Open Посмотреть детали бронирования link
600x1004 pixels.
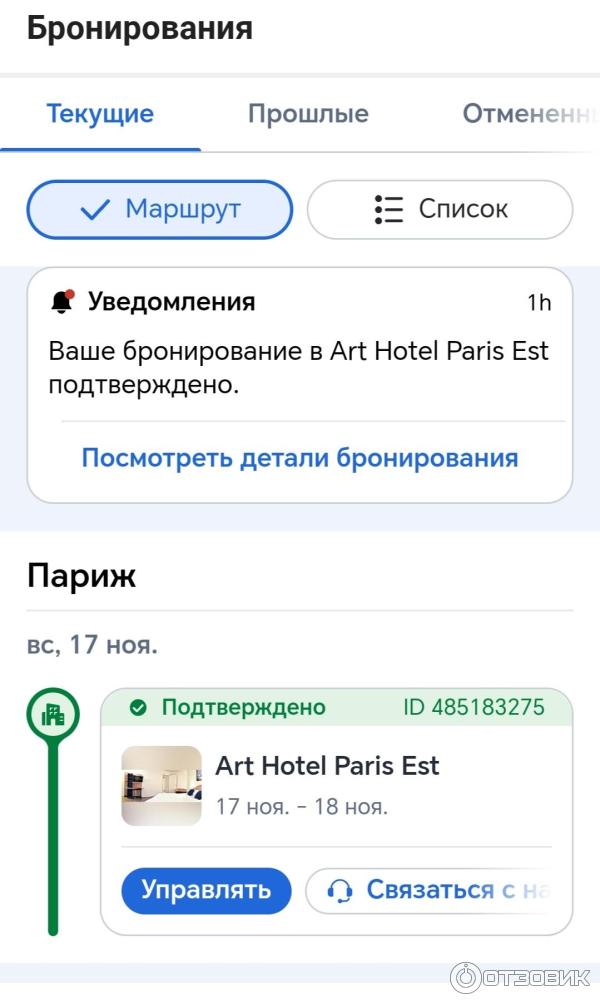(300, 458)
